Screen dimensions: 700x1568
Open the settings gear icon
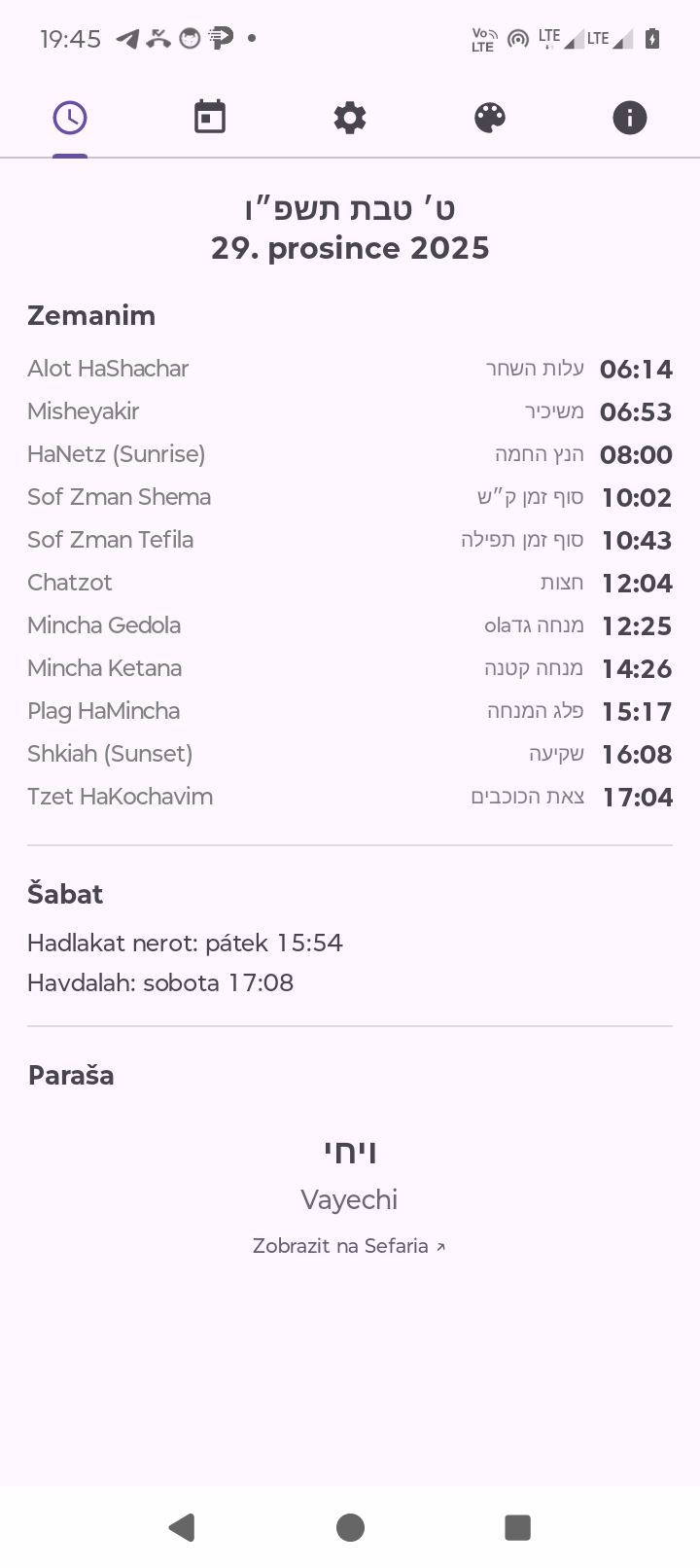[x=349, y=116]
